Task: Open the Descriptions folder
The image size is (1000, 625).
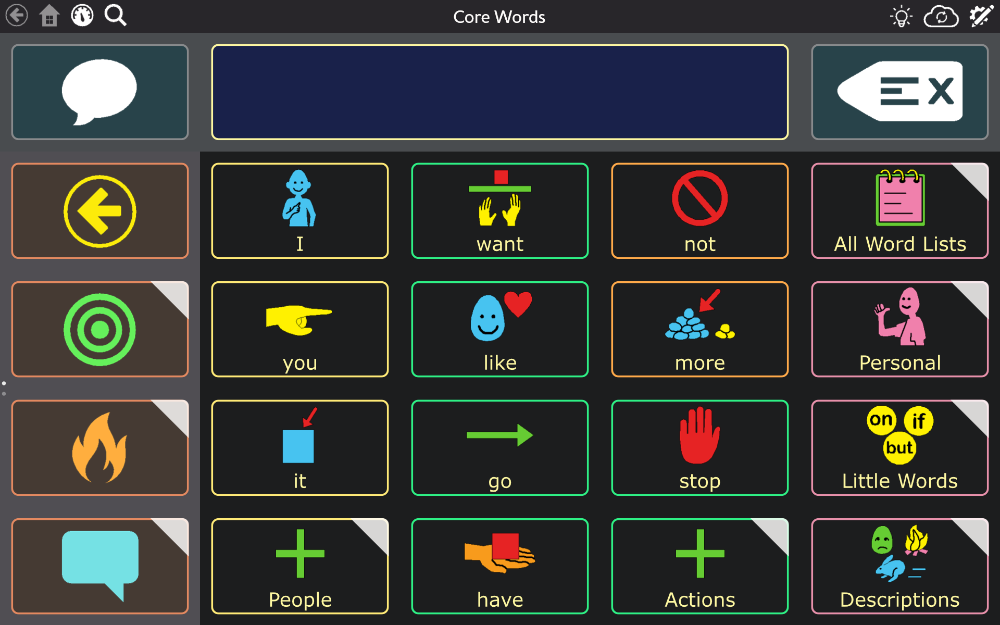Action: click(x=900, y=566)
